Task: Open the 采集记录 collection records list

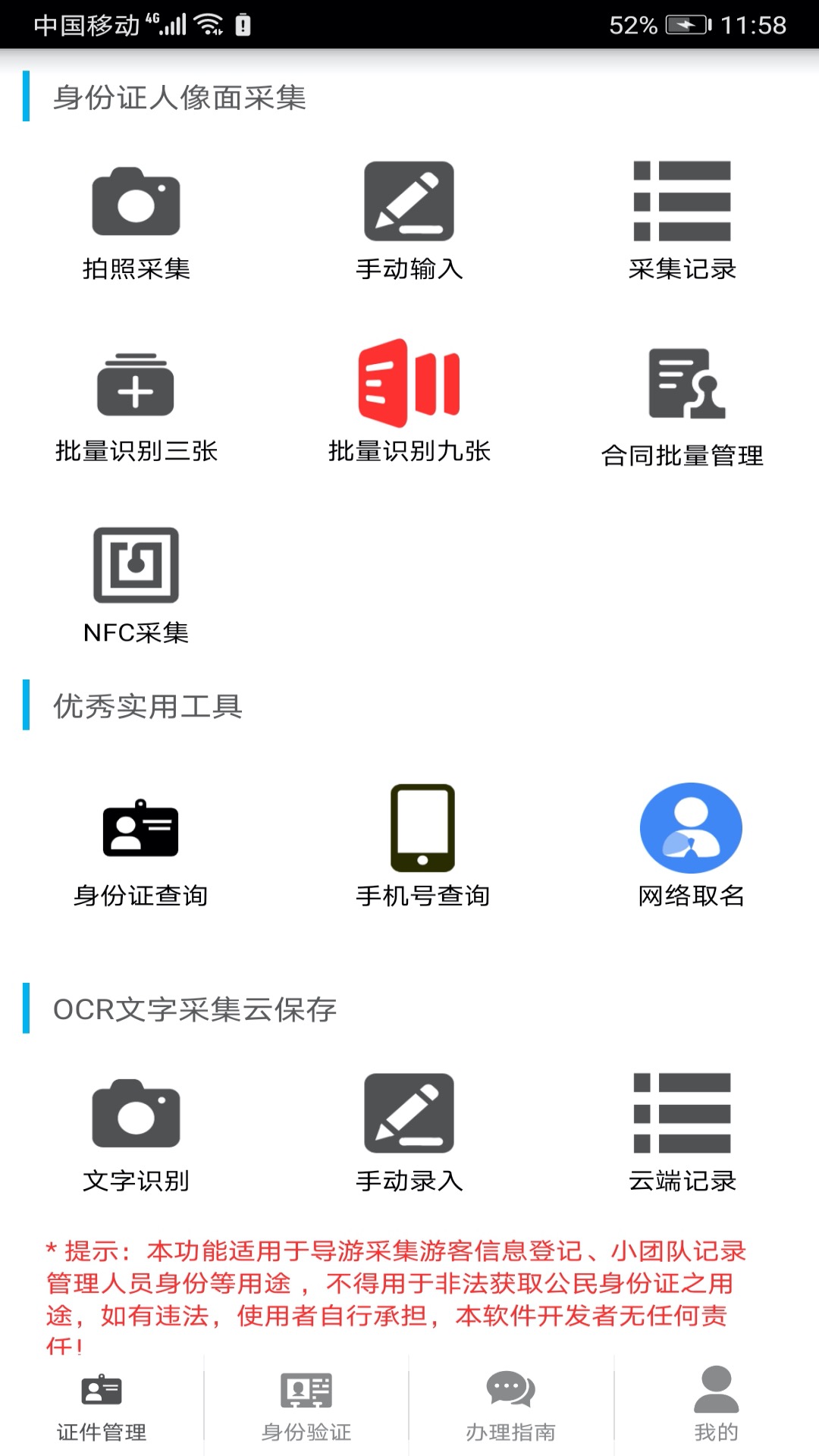Action: tap(682, 220)
